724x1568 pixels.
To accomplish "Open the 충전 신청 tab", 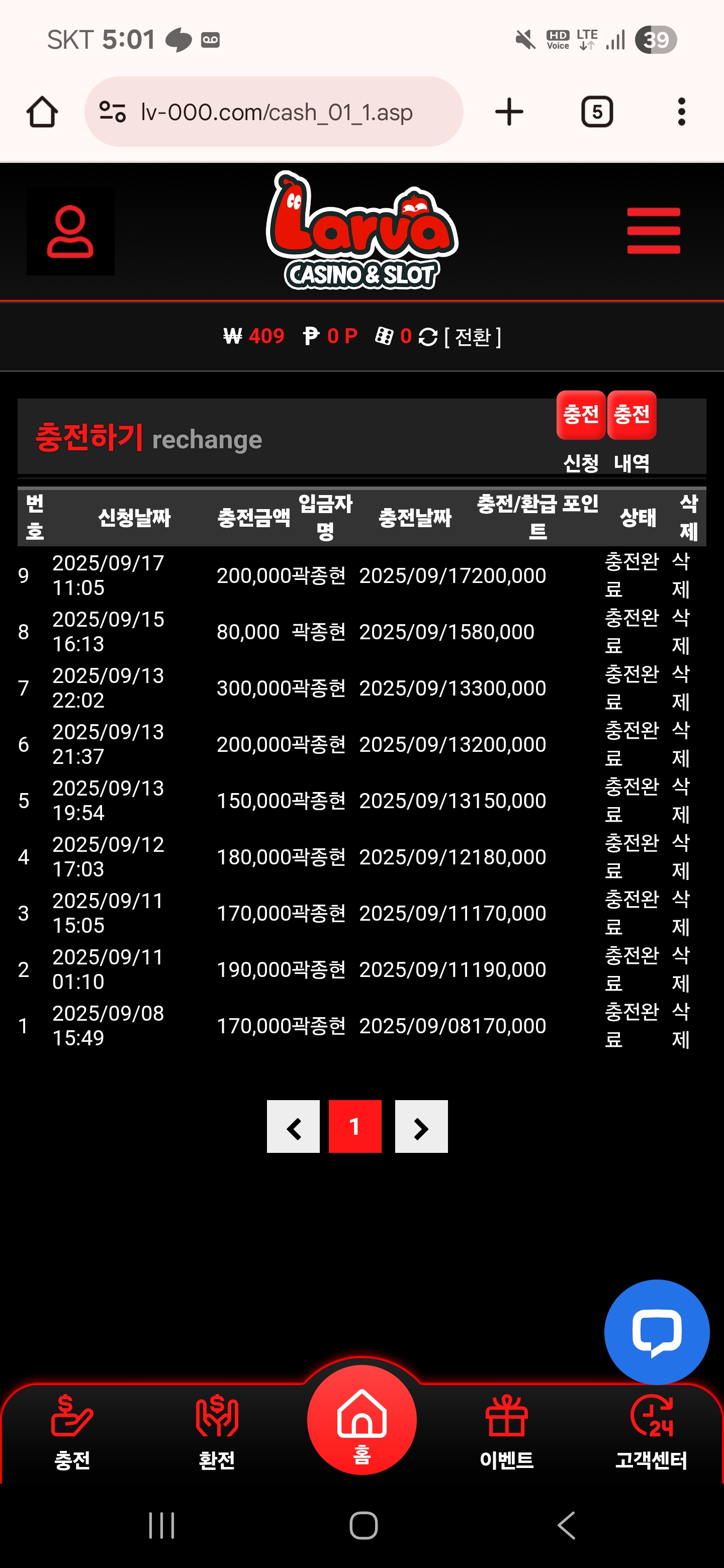I will 581,433.
